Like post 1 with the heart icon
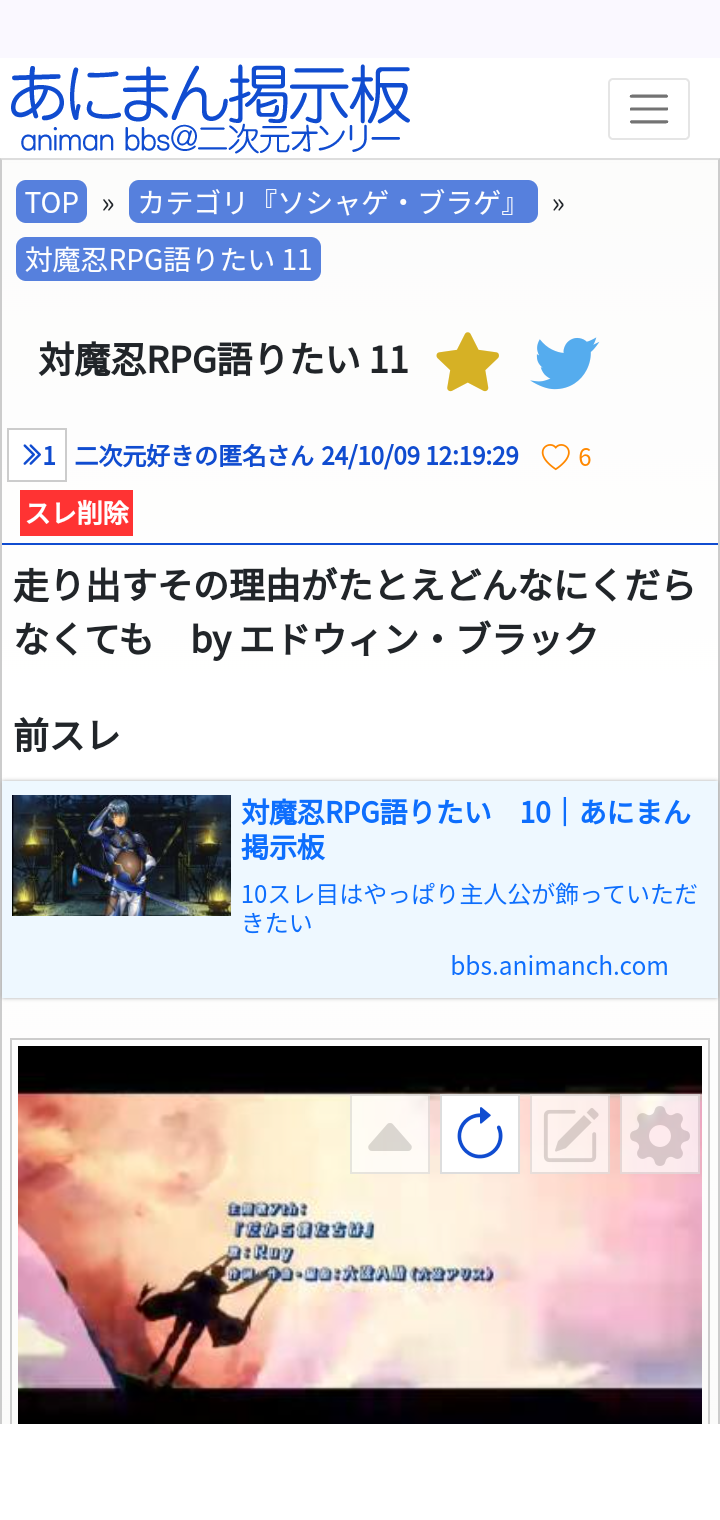Image resolution: width=720 pixels, height=1520 pixels. tap(555, 457)
